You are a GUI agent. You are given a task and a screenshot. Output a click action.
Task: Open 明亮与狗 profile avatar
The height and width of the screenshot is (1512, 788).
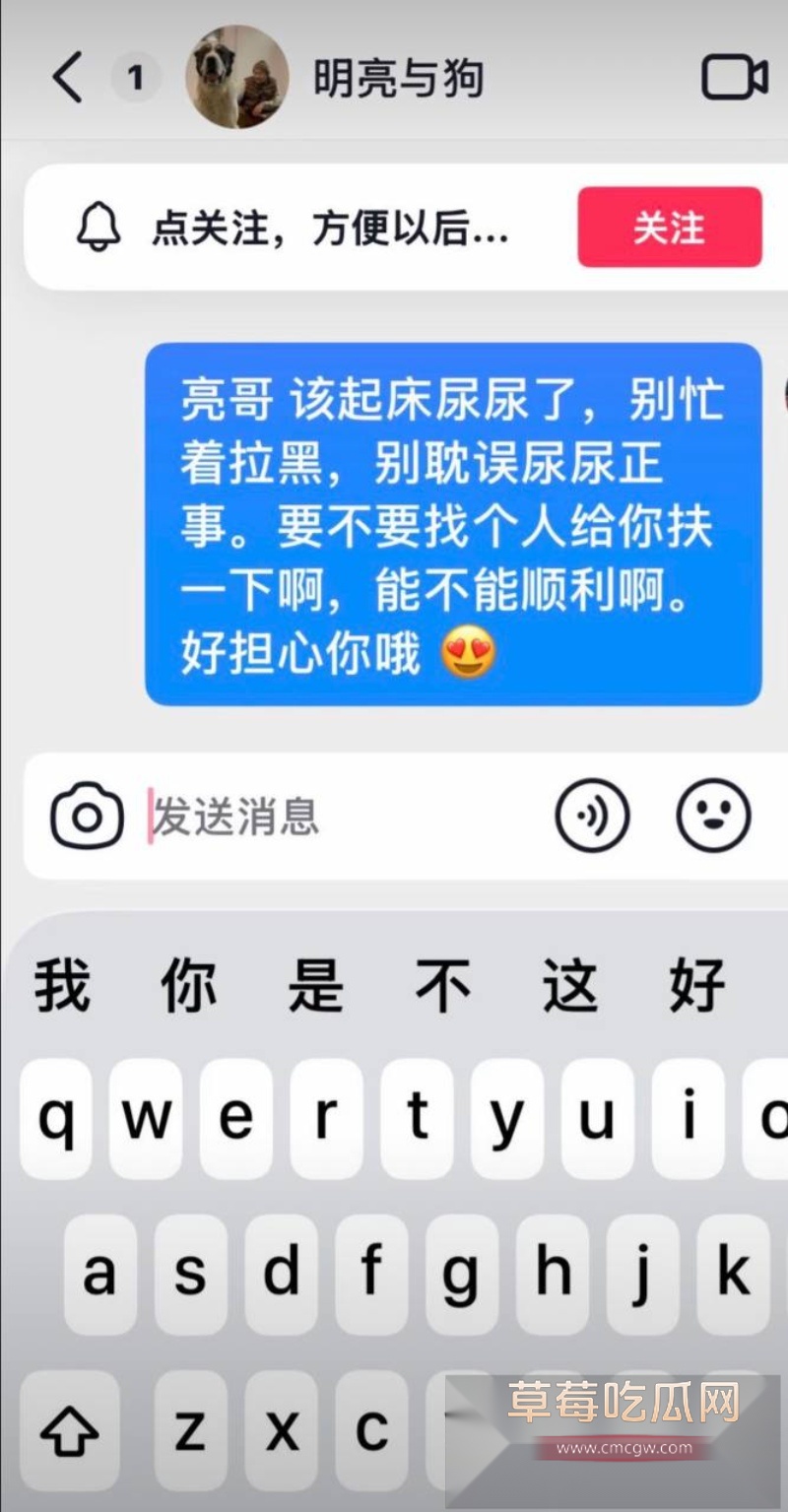coord(236,78)
